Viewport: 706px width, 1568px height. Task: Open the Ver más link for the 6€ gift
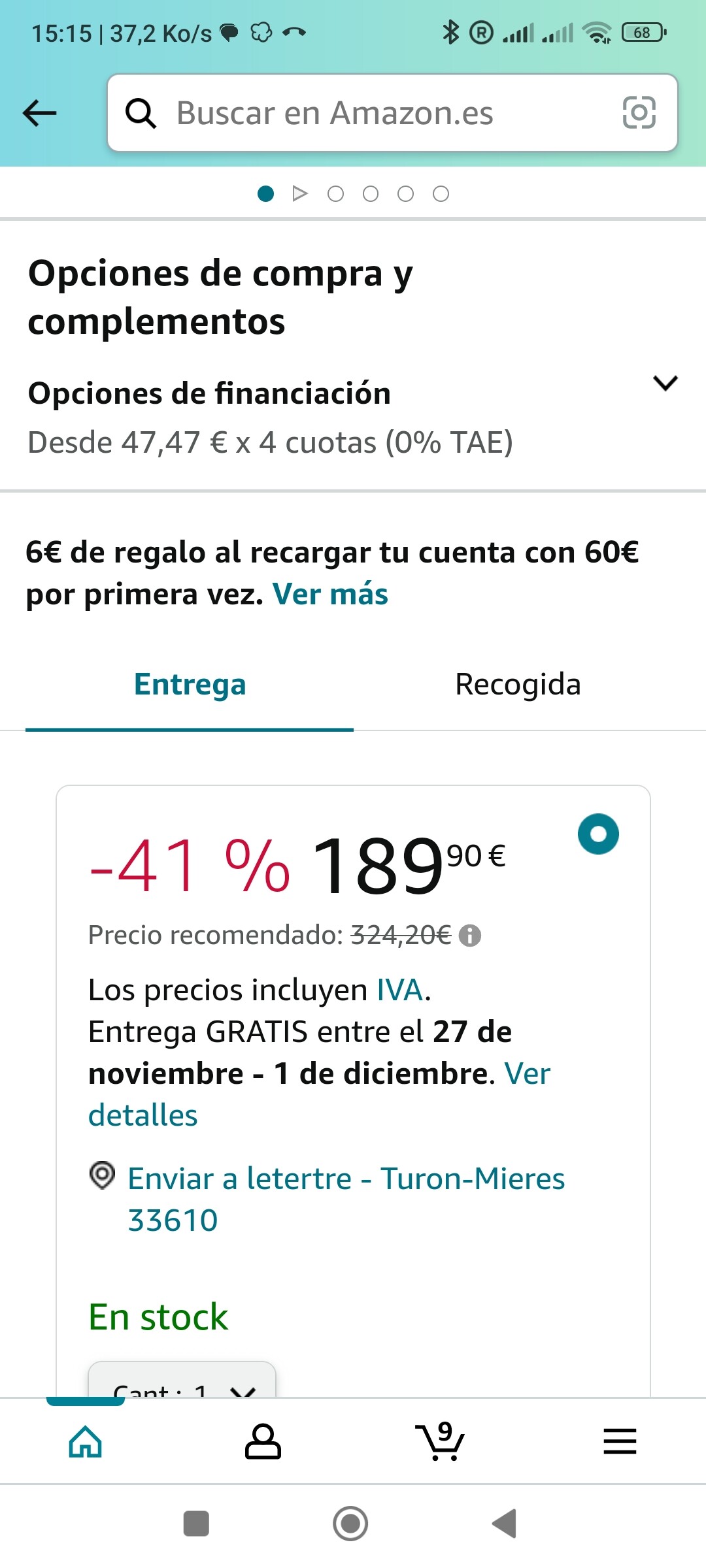(x=330, y=594)
